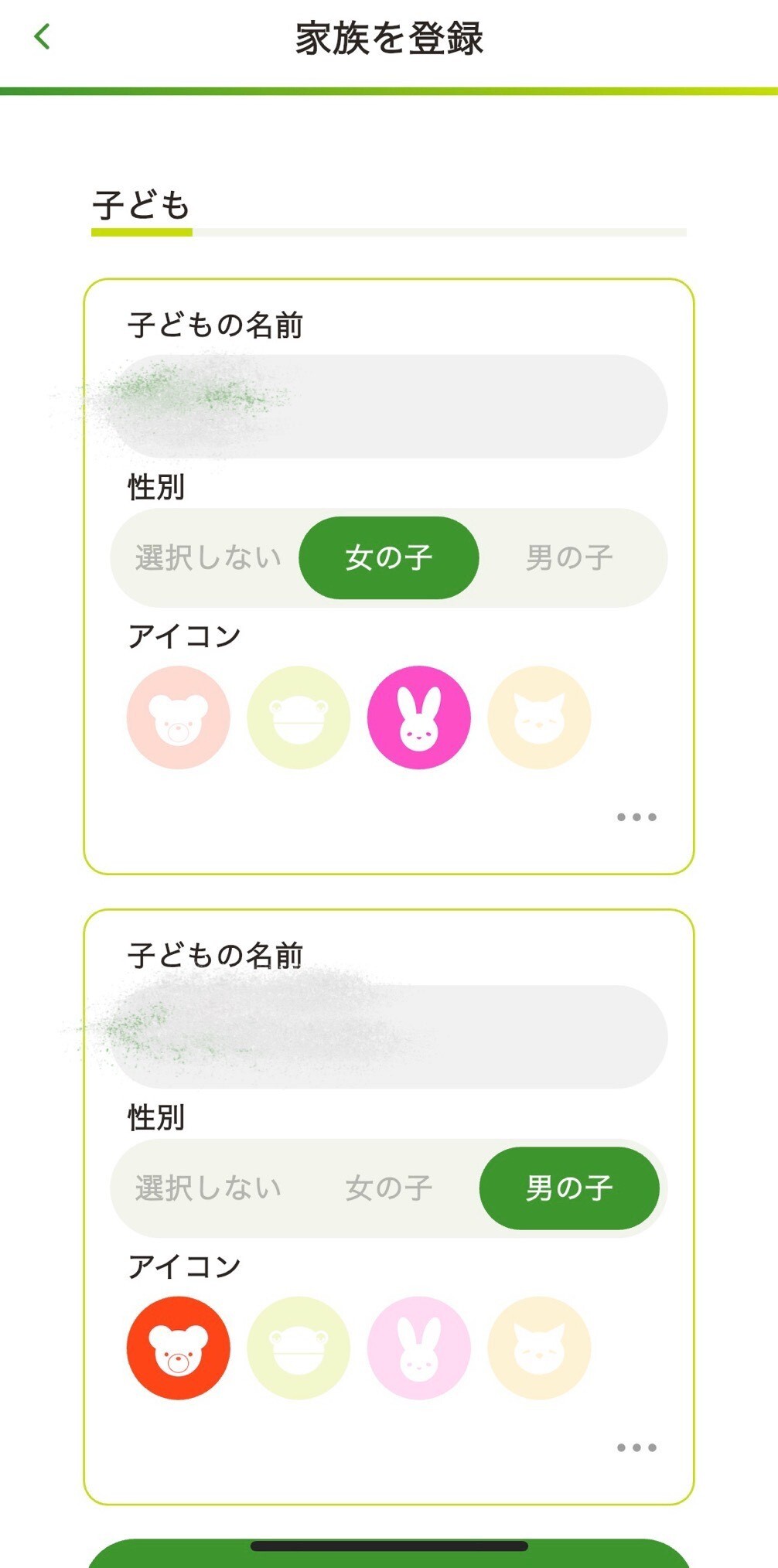This screenshot has height=1568, width=778.
Task: Edit the first child's name field
Action: pos(389,407)
